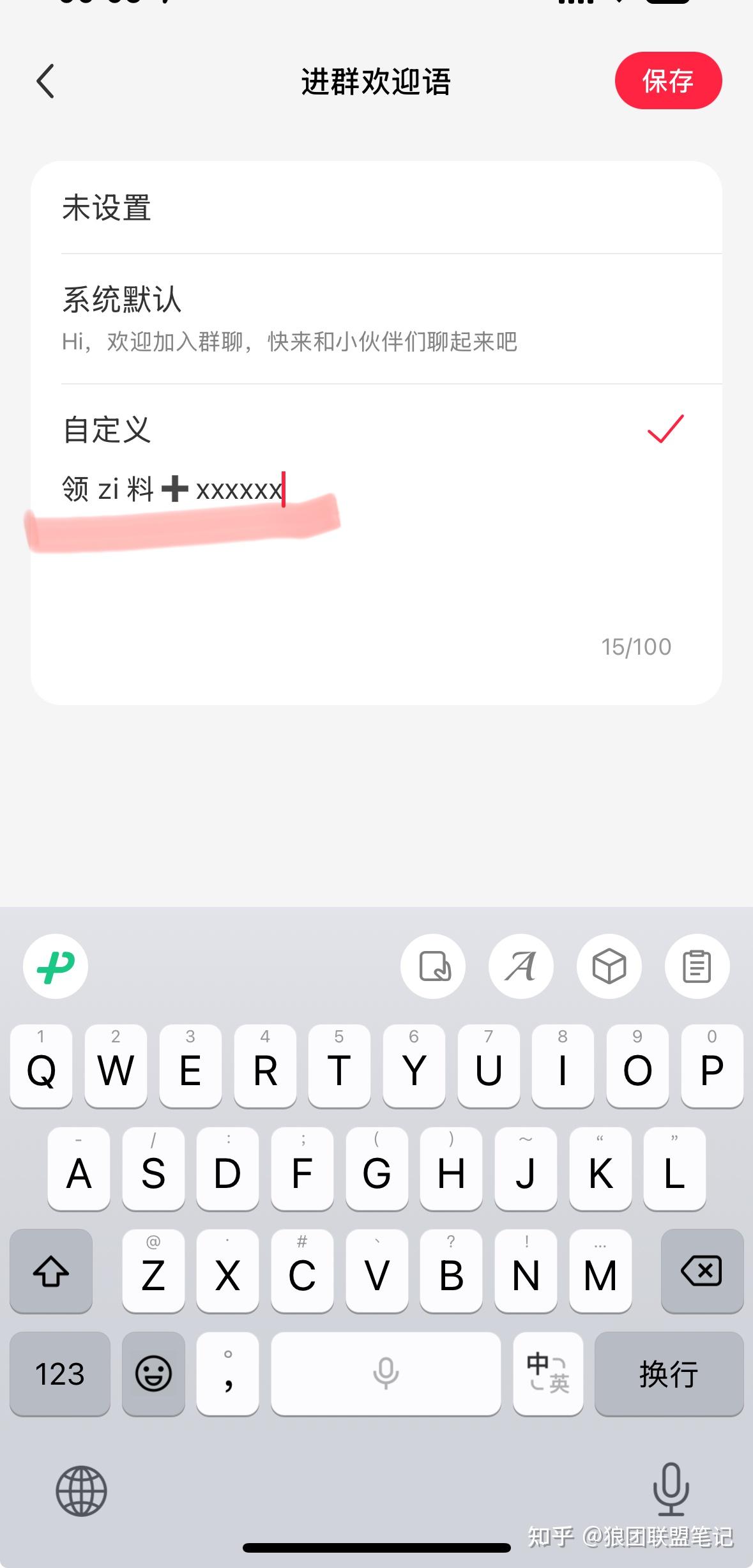Delete a character with backspace key

[702, 1270]
